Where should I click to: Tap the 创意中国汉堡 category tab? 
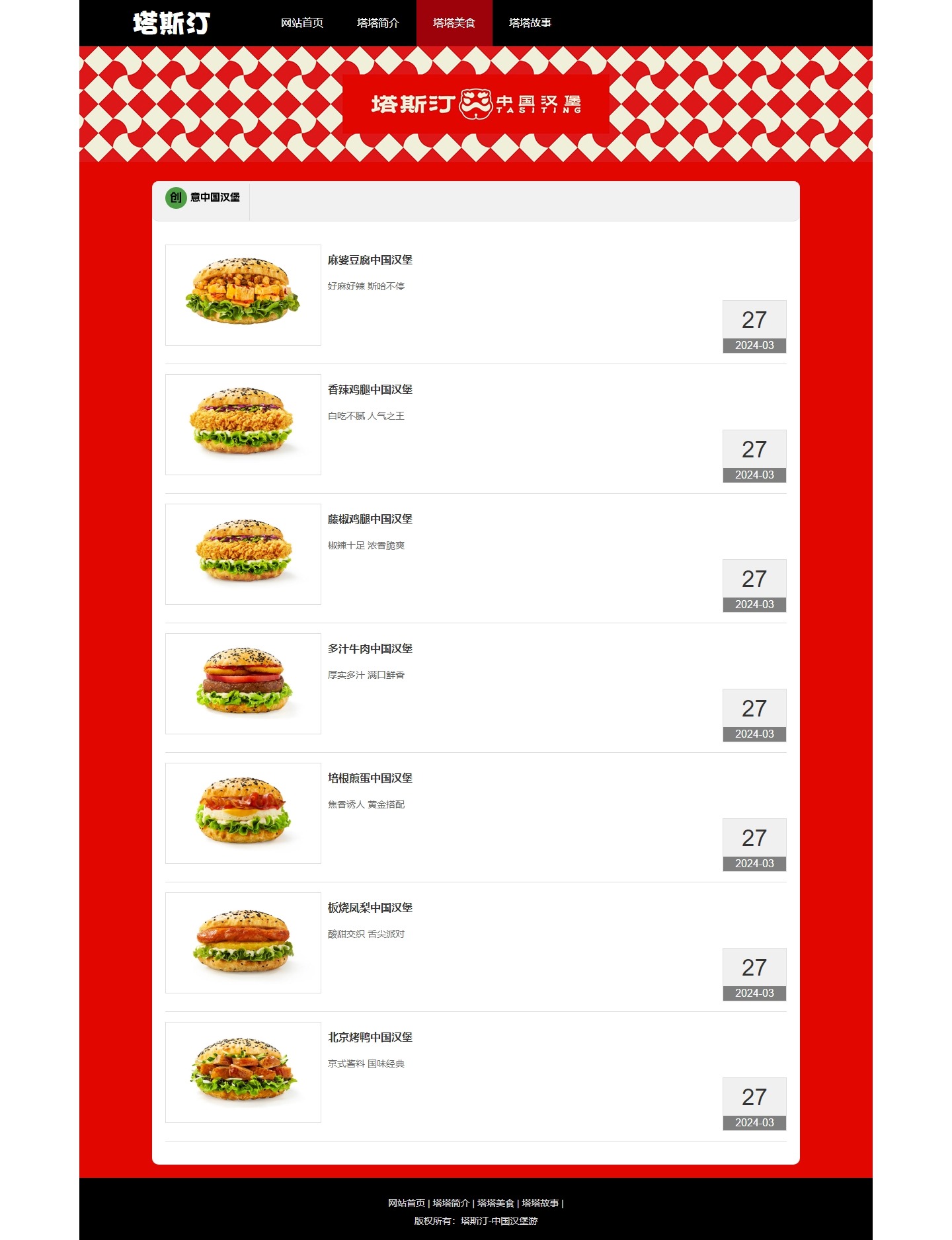pos(202,198)
